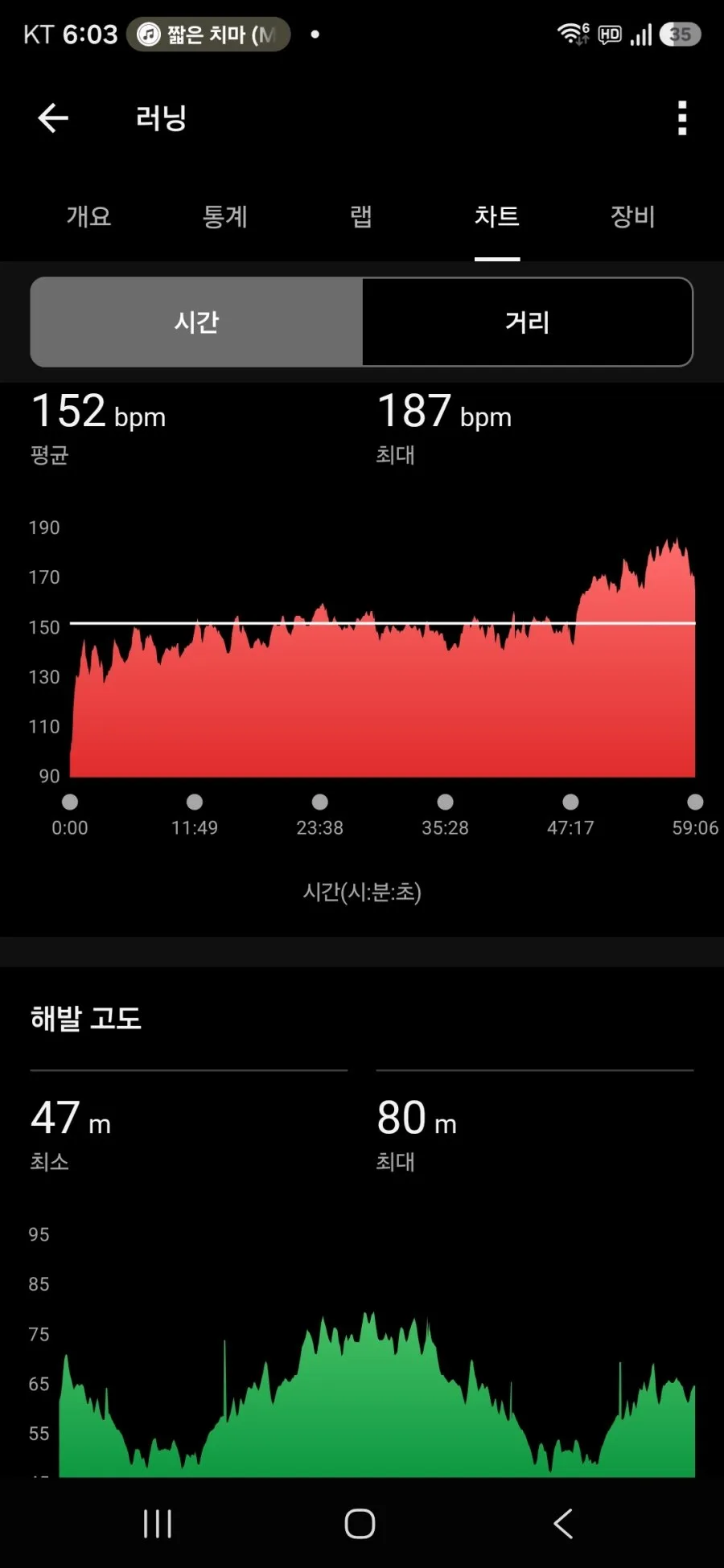This screenshot has height=1568, width=724.
Task: Switch to the 개요 tab
Action: tap(88, 216)
